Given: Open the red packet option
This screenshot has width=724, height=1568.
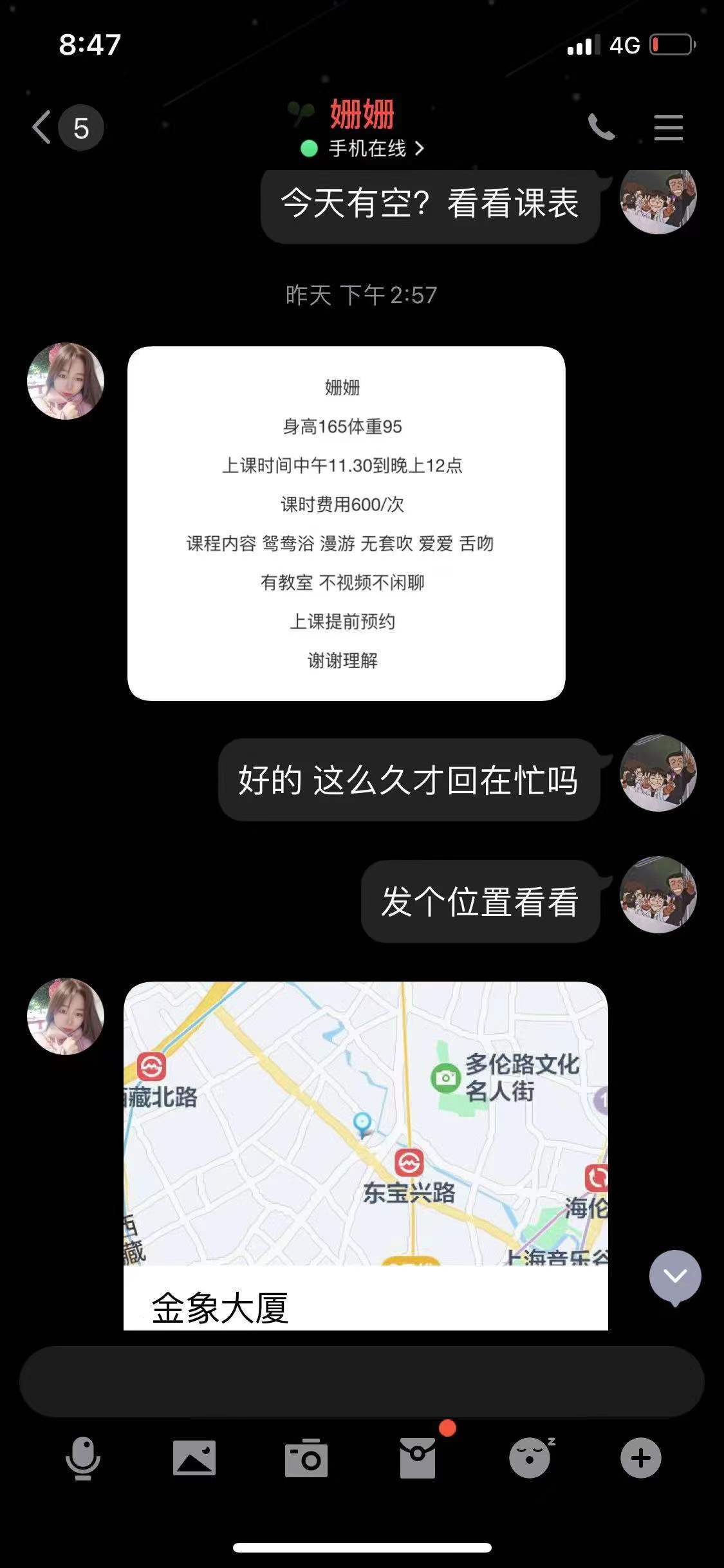Looking at the screenshot, I should click(418, 1458).
